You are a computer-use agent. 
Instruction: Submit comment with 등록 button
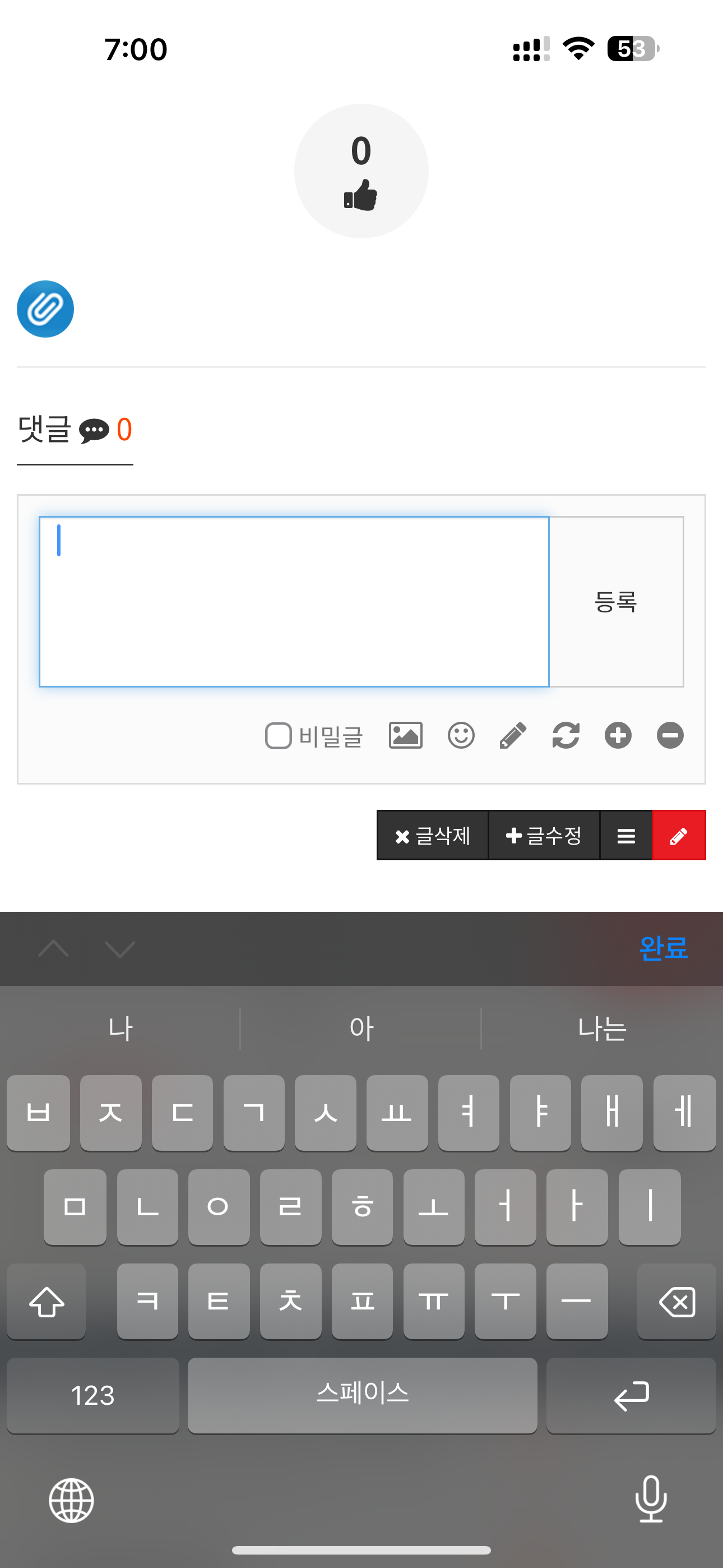(616, 601)
